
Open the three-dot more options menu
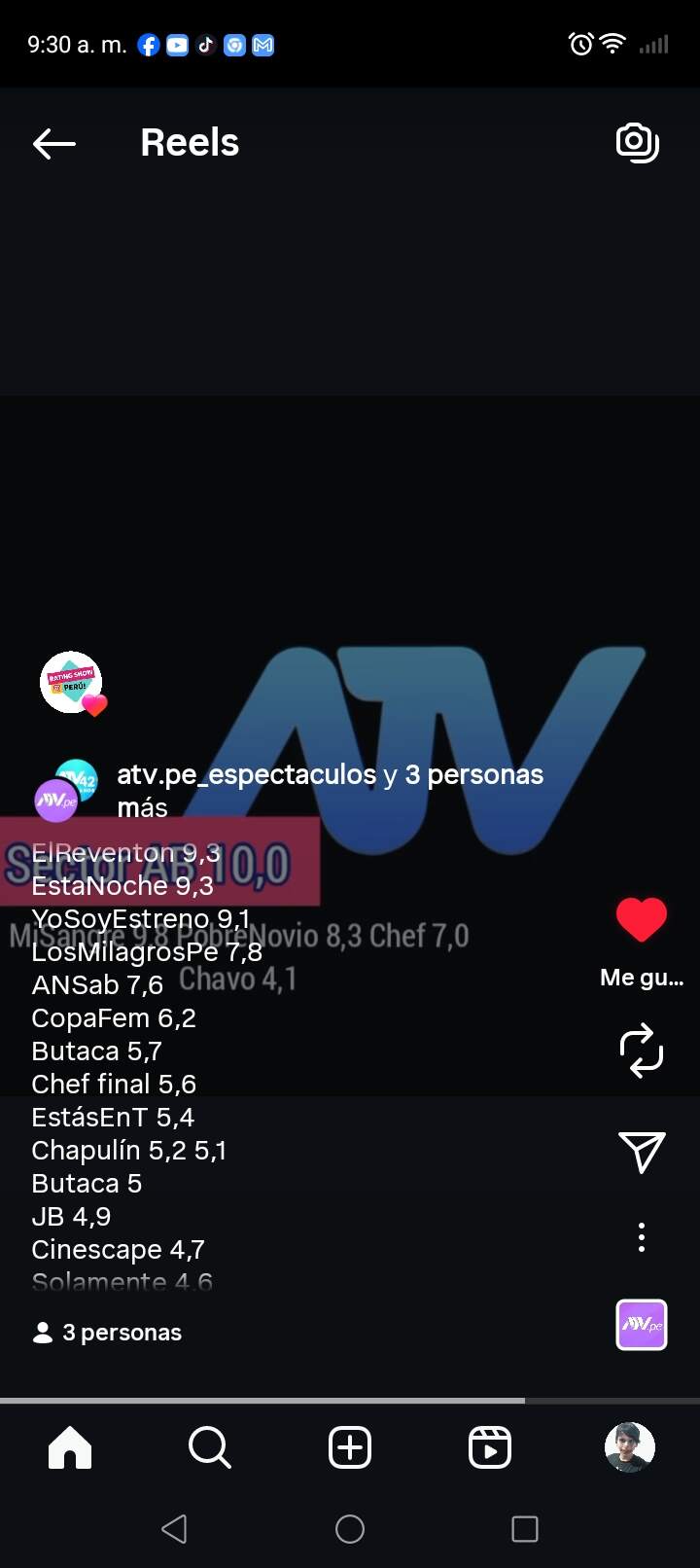tap(642, 1237)
